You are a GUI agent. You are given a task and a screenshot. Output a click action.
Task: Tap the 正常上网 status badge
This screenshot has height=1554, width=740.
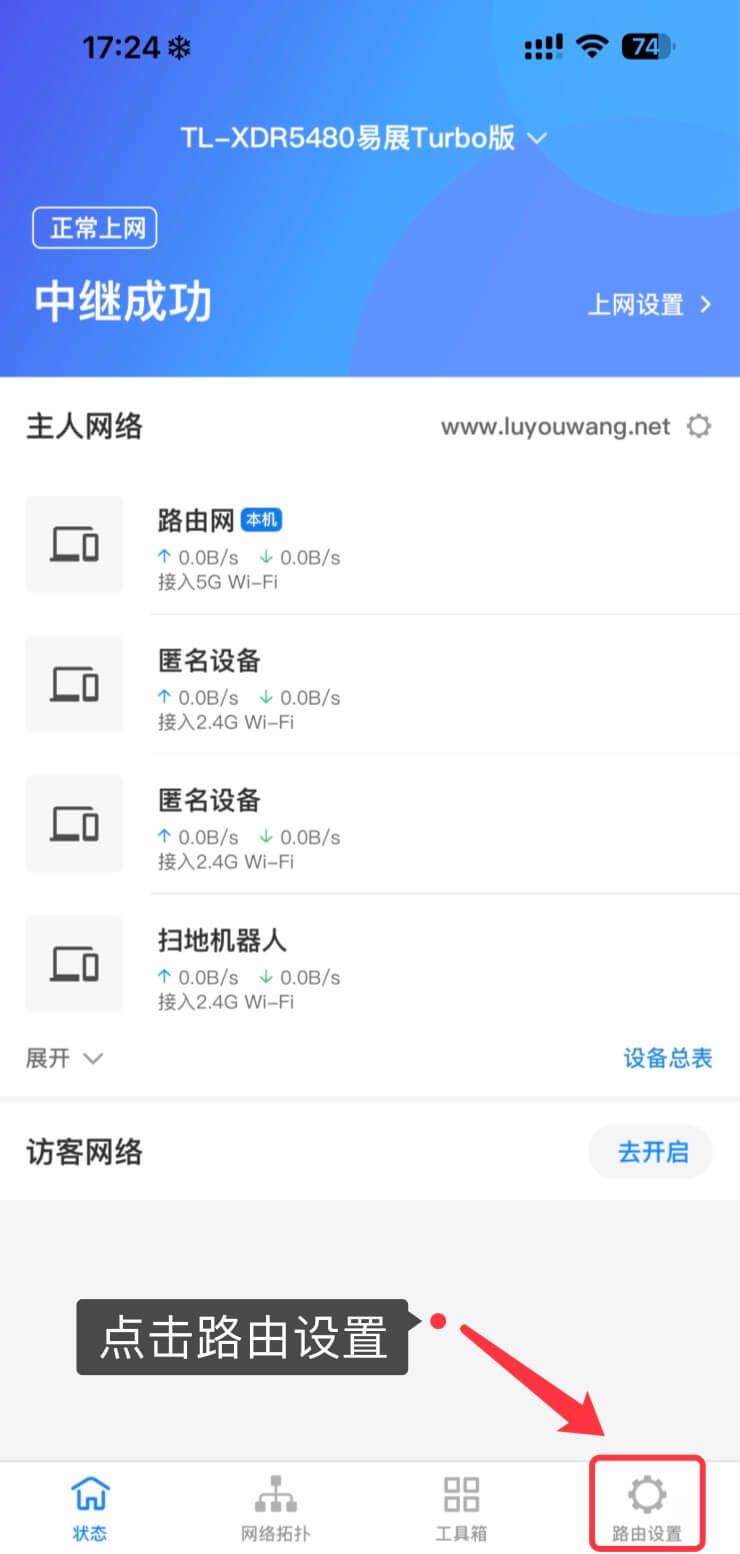[95, 228]
